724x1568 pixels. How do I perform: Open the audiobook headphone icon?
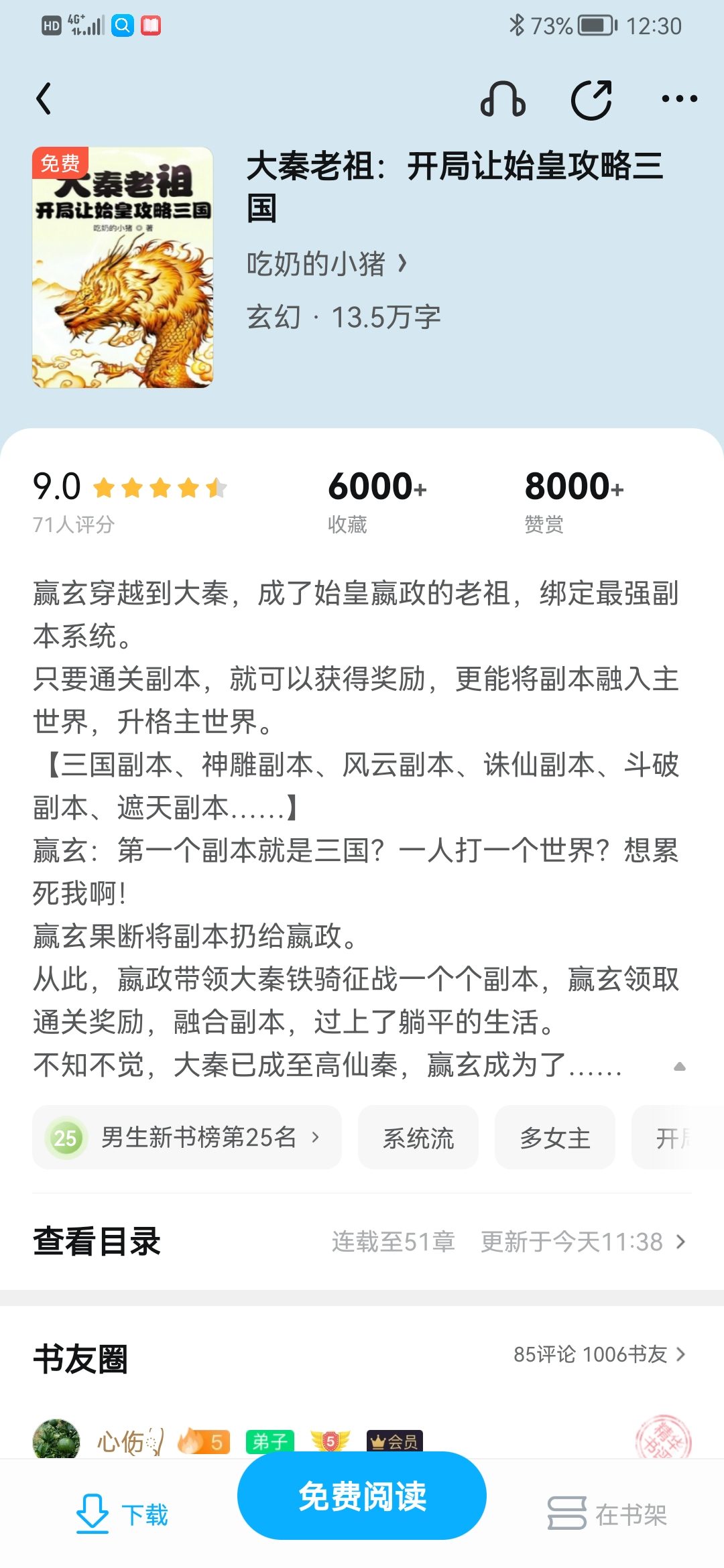[503, 99]
